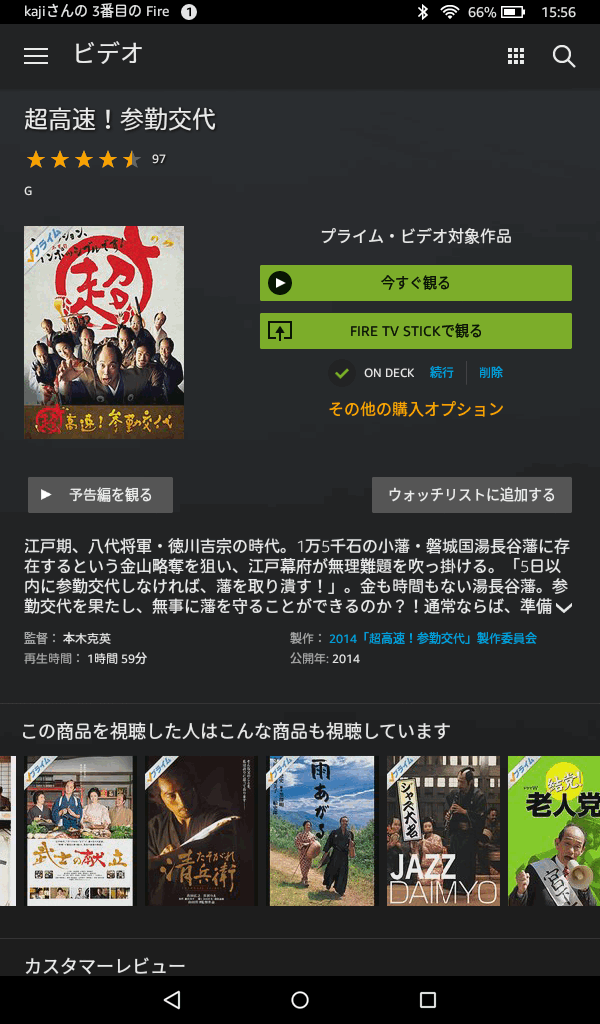
Task: Expand the full movie description
Action: coord(563,607)
